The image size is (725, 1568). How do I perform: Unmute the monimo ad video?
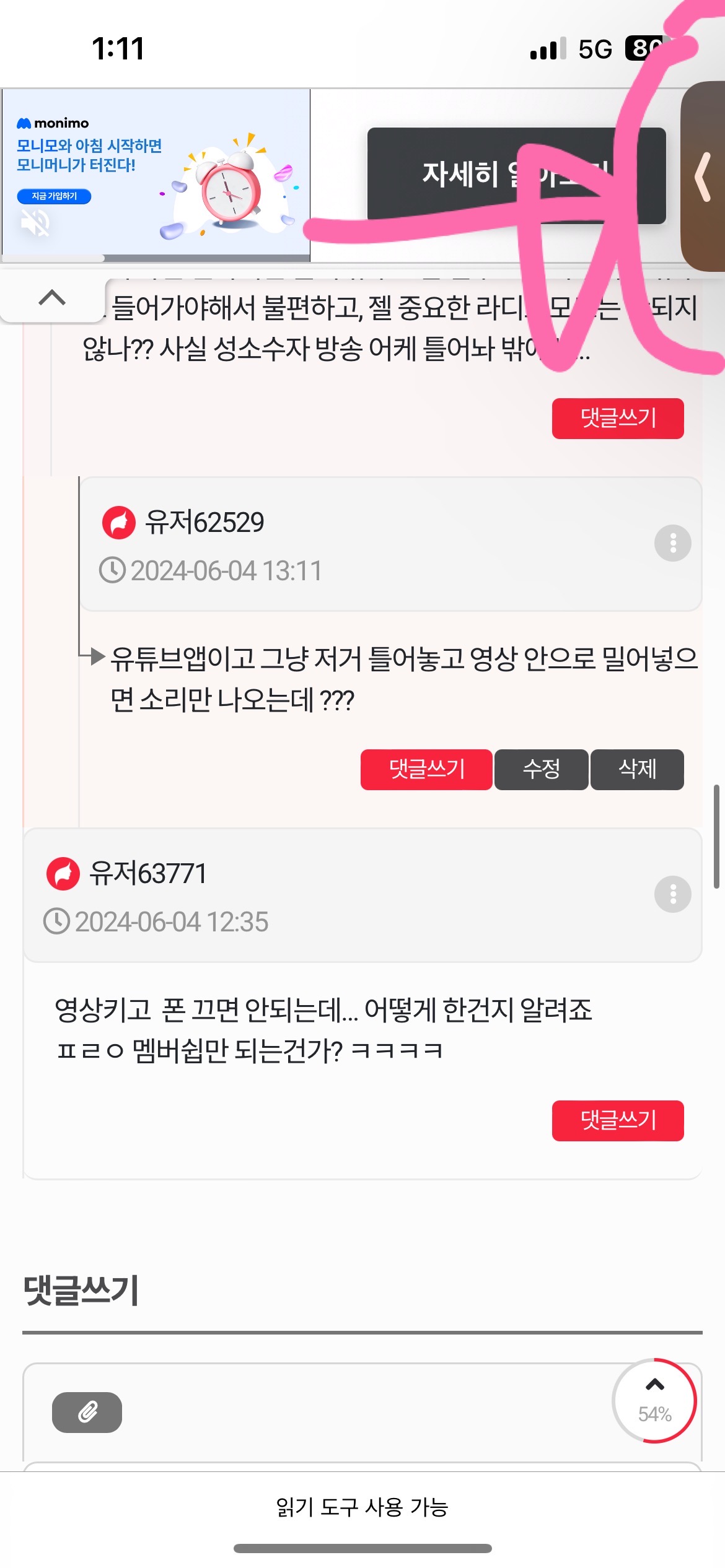35,223
